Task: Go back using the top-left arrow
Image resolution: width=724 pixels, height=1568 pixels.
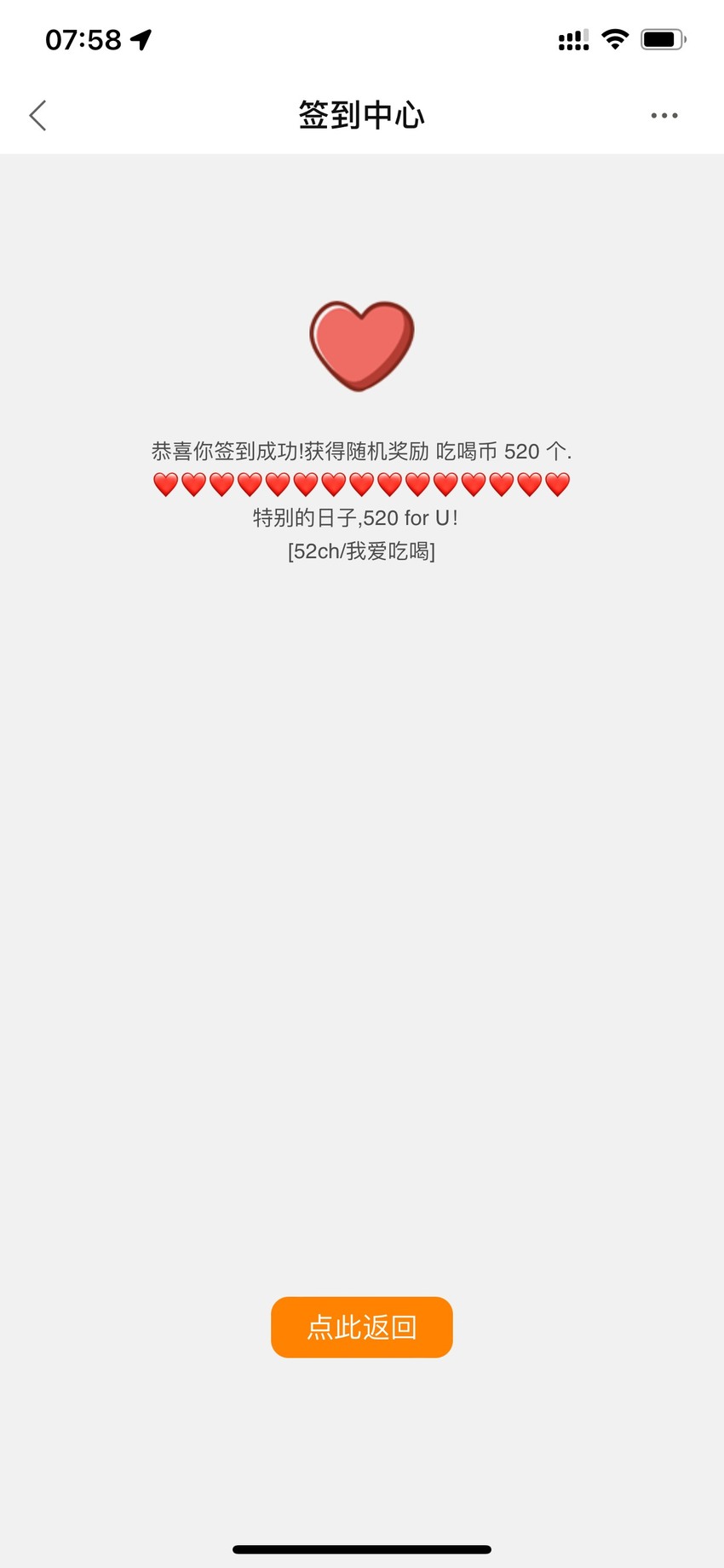Action: 37,115
